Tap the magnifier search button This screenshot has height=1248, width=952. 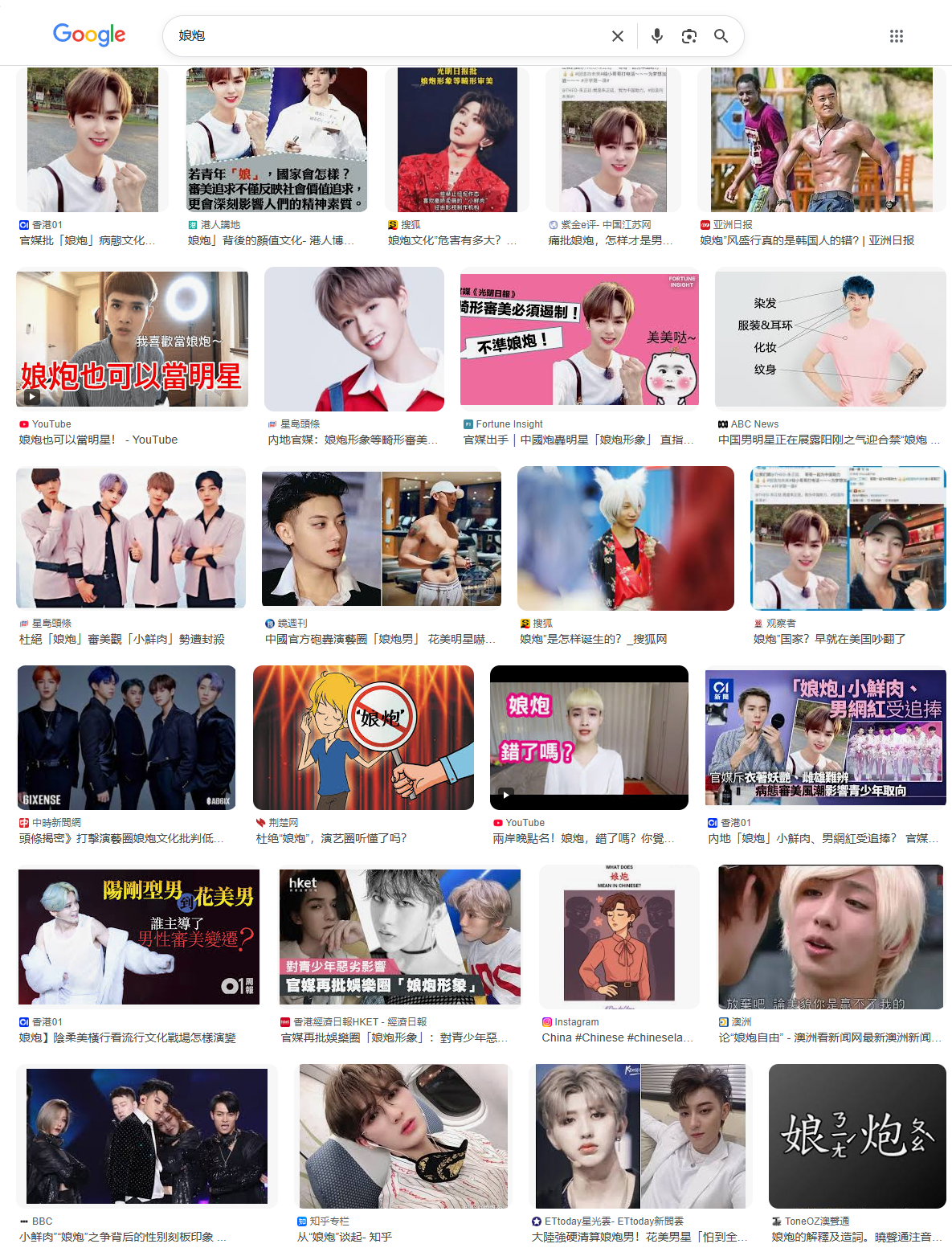(x=721, y=36)
